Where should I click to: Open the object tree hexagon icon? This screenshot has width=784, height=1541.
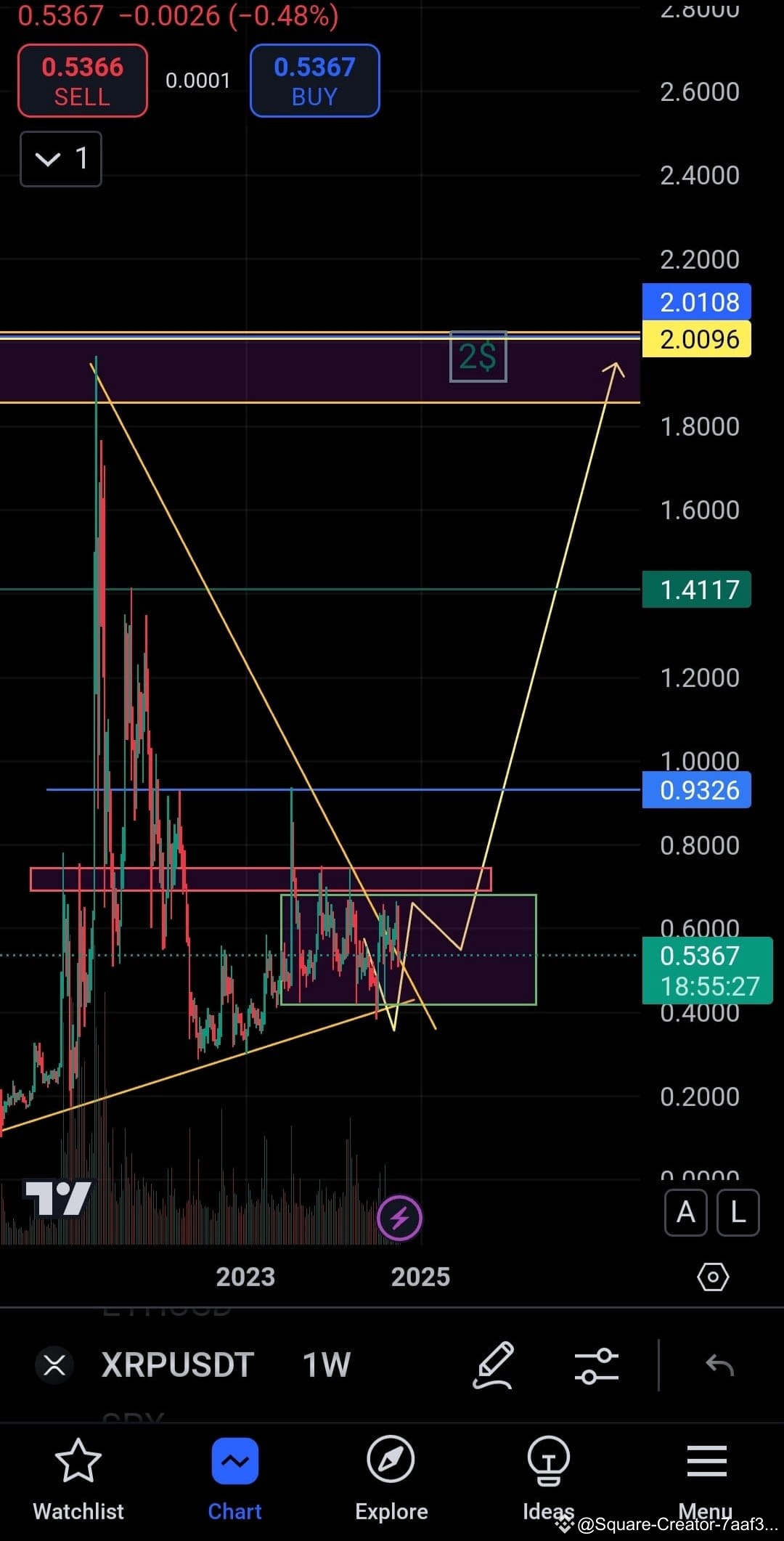(713, 1277)
